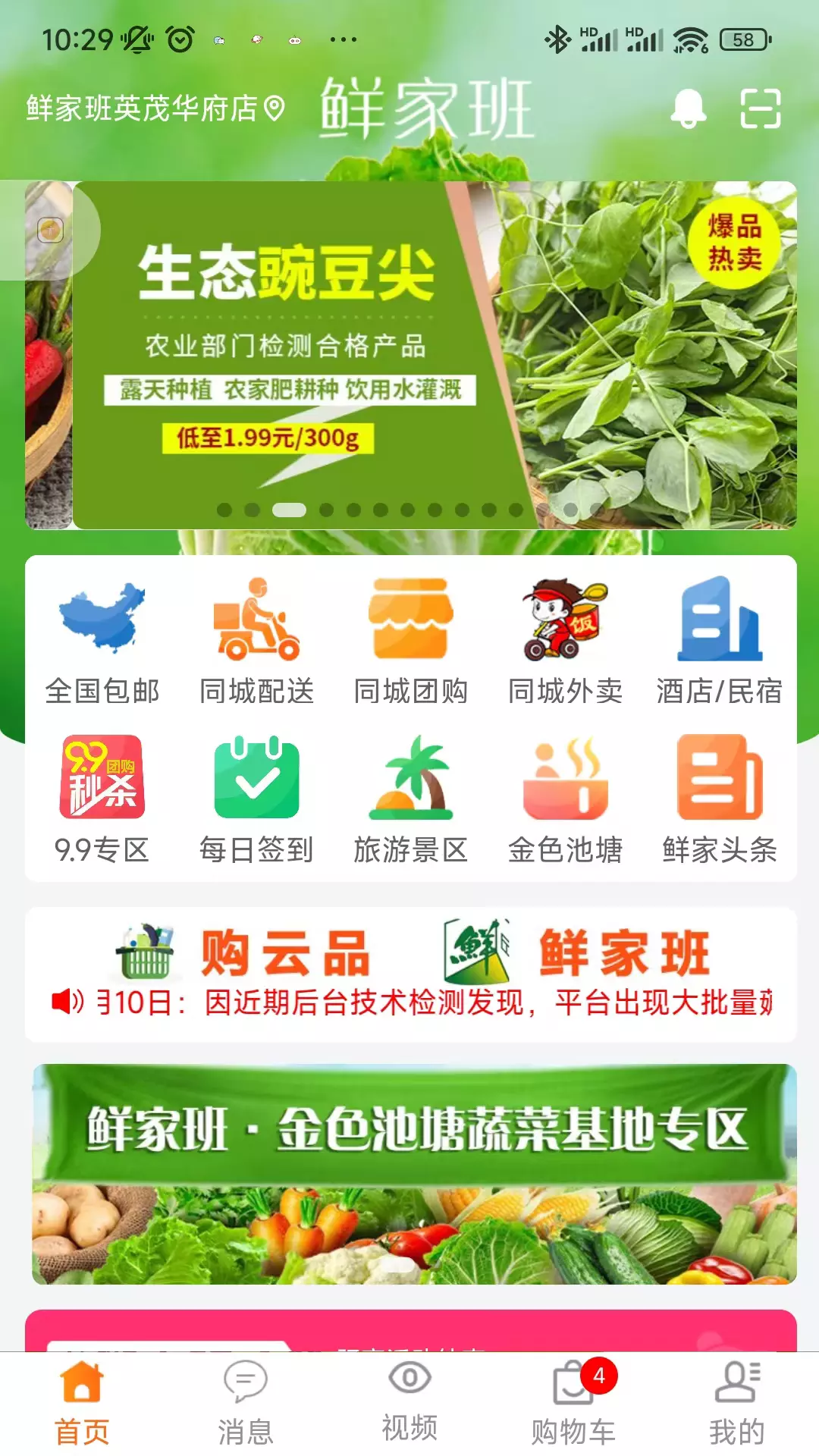
Task: Open 酒店/民宿 section
Action: coord(719,641)
